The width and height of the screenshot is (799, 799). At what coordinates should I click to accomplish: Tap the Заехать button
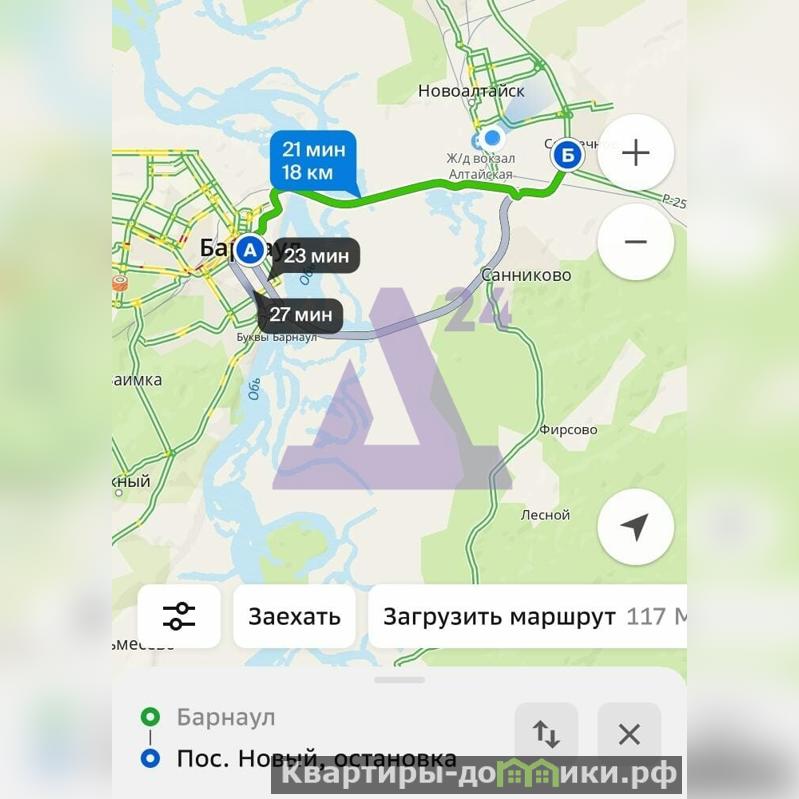[x=294, y=616]
